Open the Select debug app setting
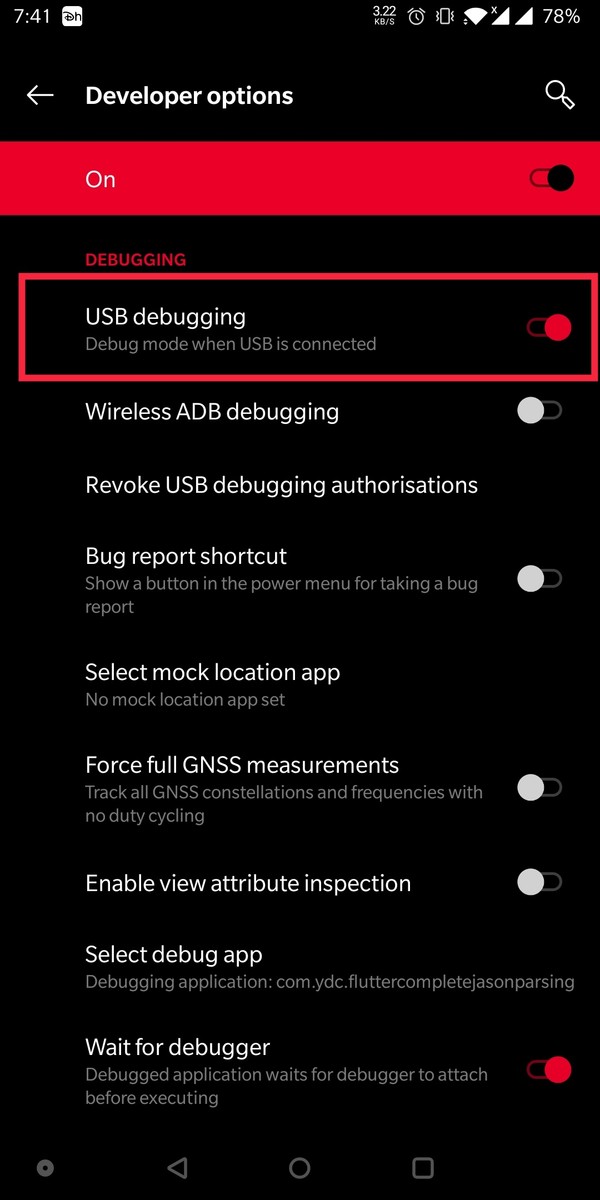This screenshot has width=600, height=1200. click(300, 967)
